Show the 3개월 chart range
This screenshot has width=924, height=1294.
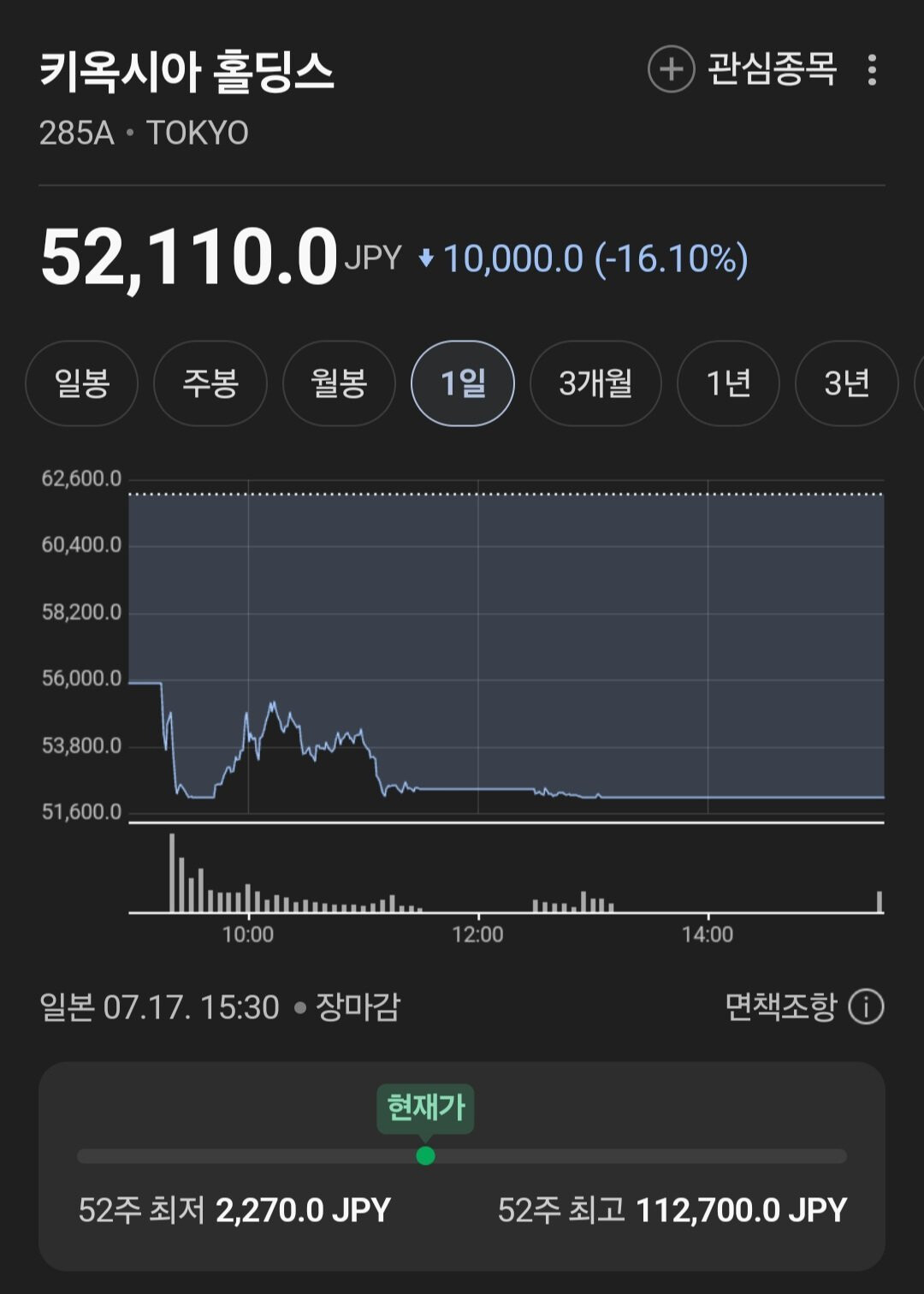point(595,383)
